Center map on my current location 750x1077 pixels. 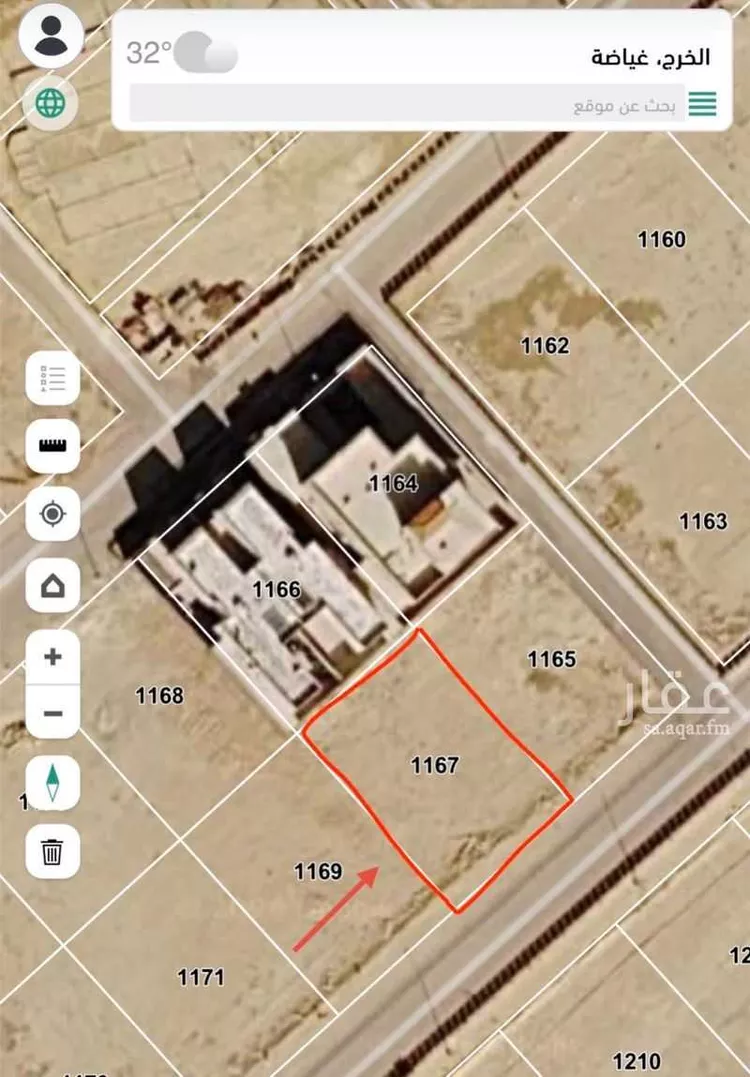(52, 515)
